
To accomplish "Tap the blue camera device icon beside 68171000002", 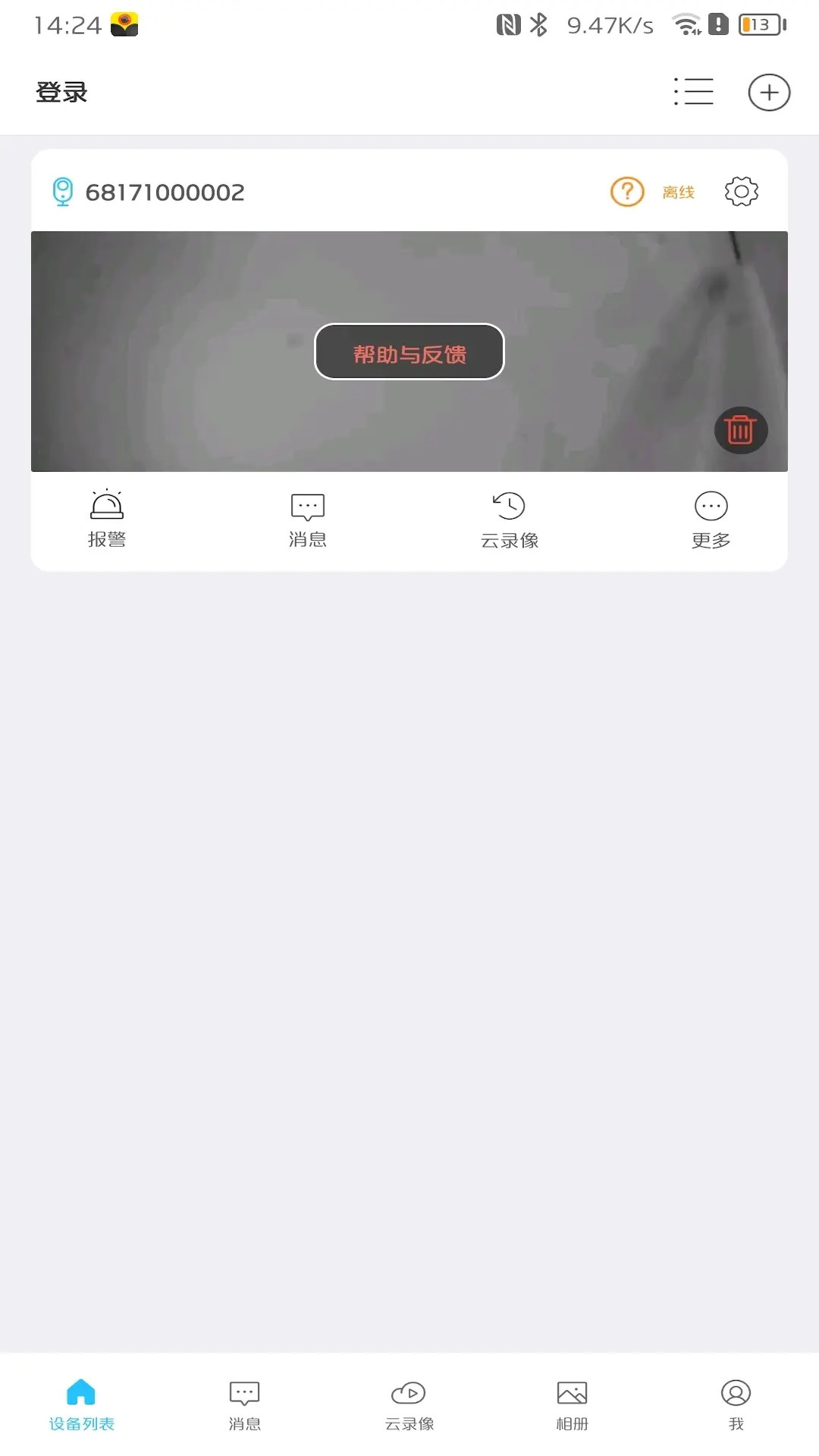I will click(62, 191).
